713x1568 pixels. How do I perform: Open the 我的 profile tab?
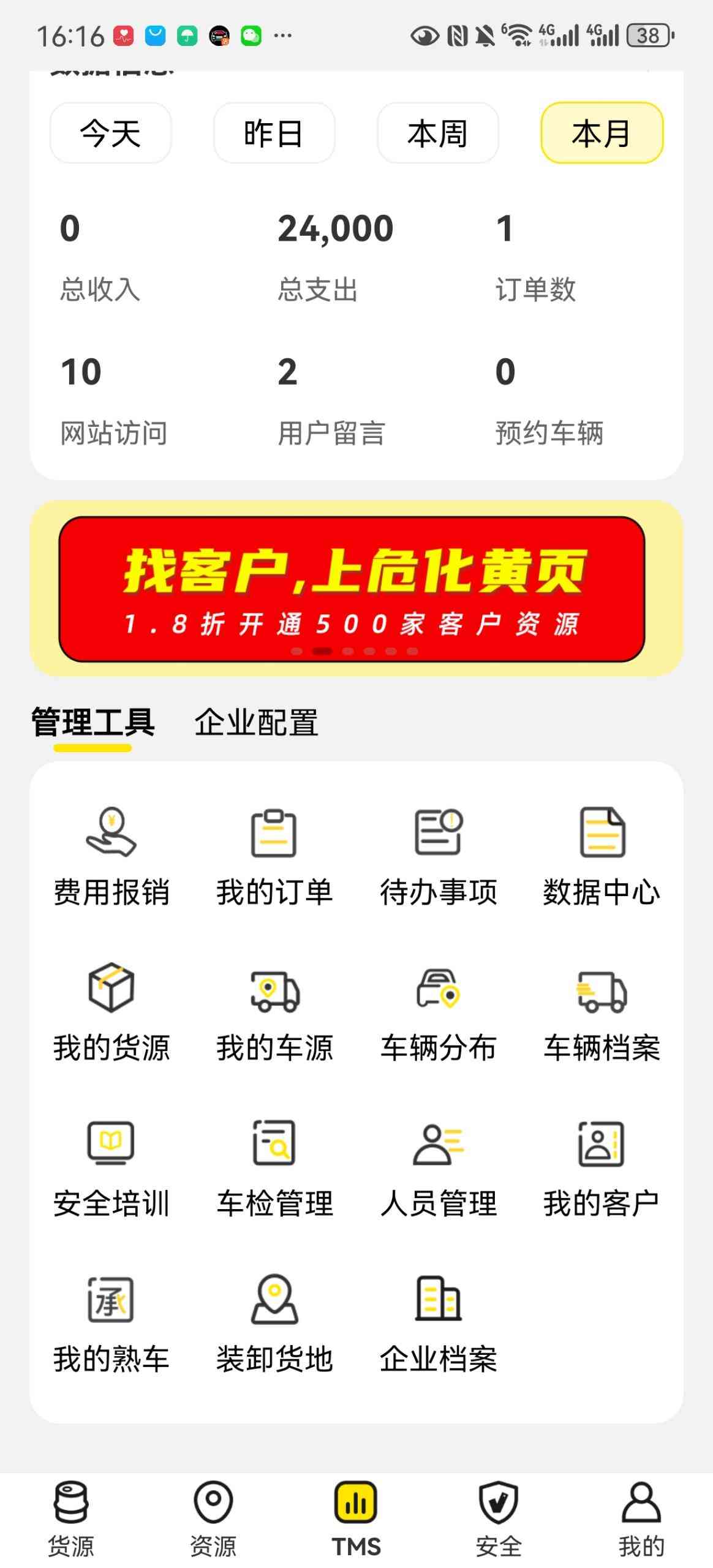pos(641,1518)
